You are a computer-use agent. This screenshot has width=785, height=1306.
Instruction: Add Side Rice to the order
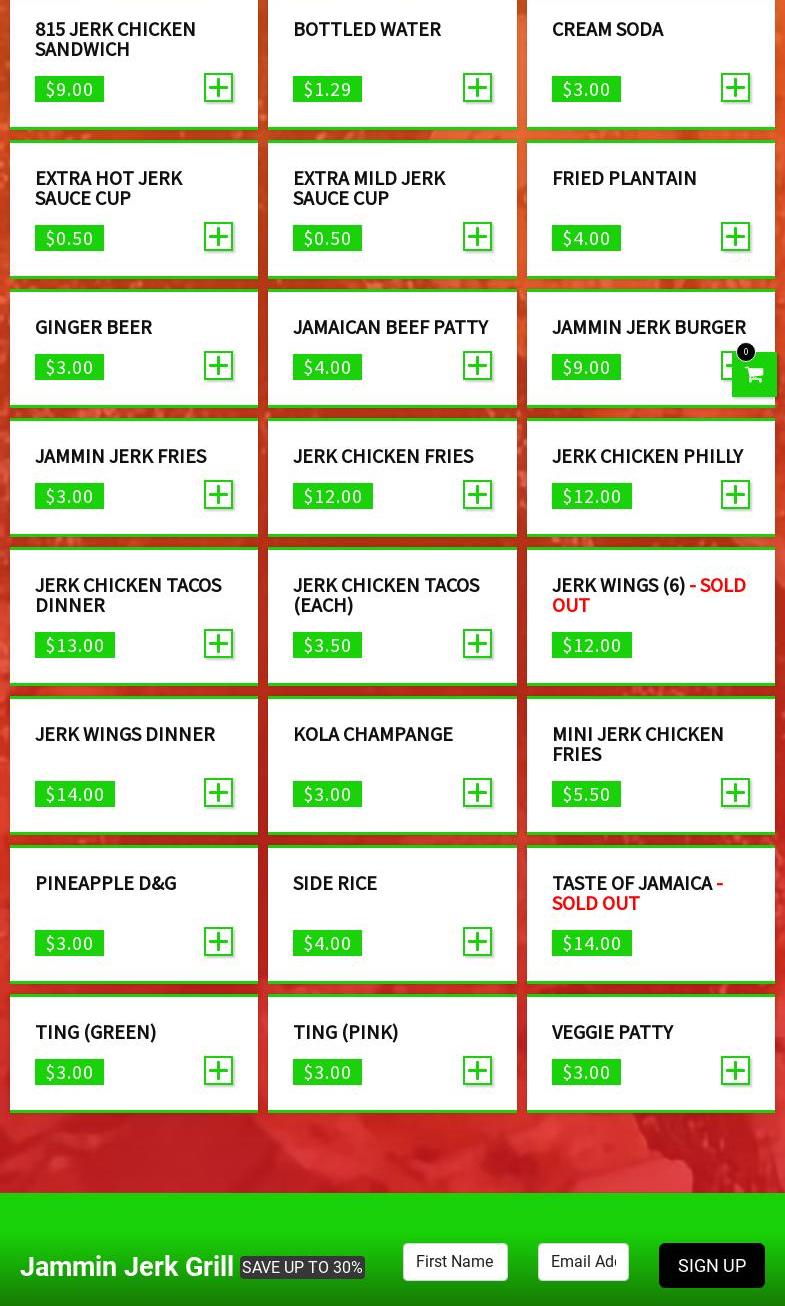coord(477,942)
